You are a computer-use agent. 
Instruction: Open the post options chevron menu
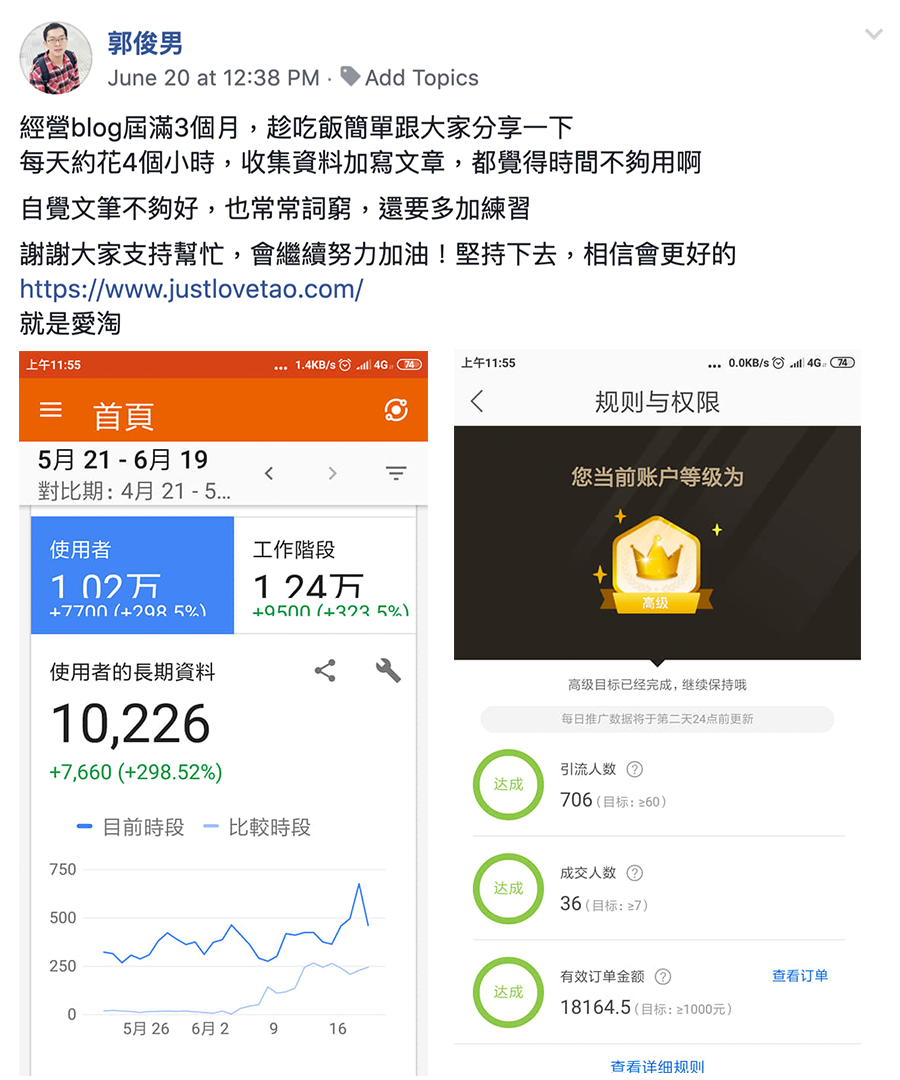873,35
